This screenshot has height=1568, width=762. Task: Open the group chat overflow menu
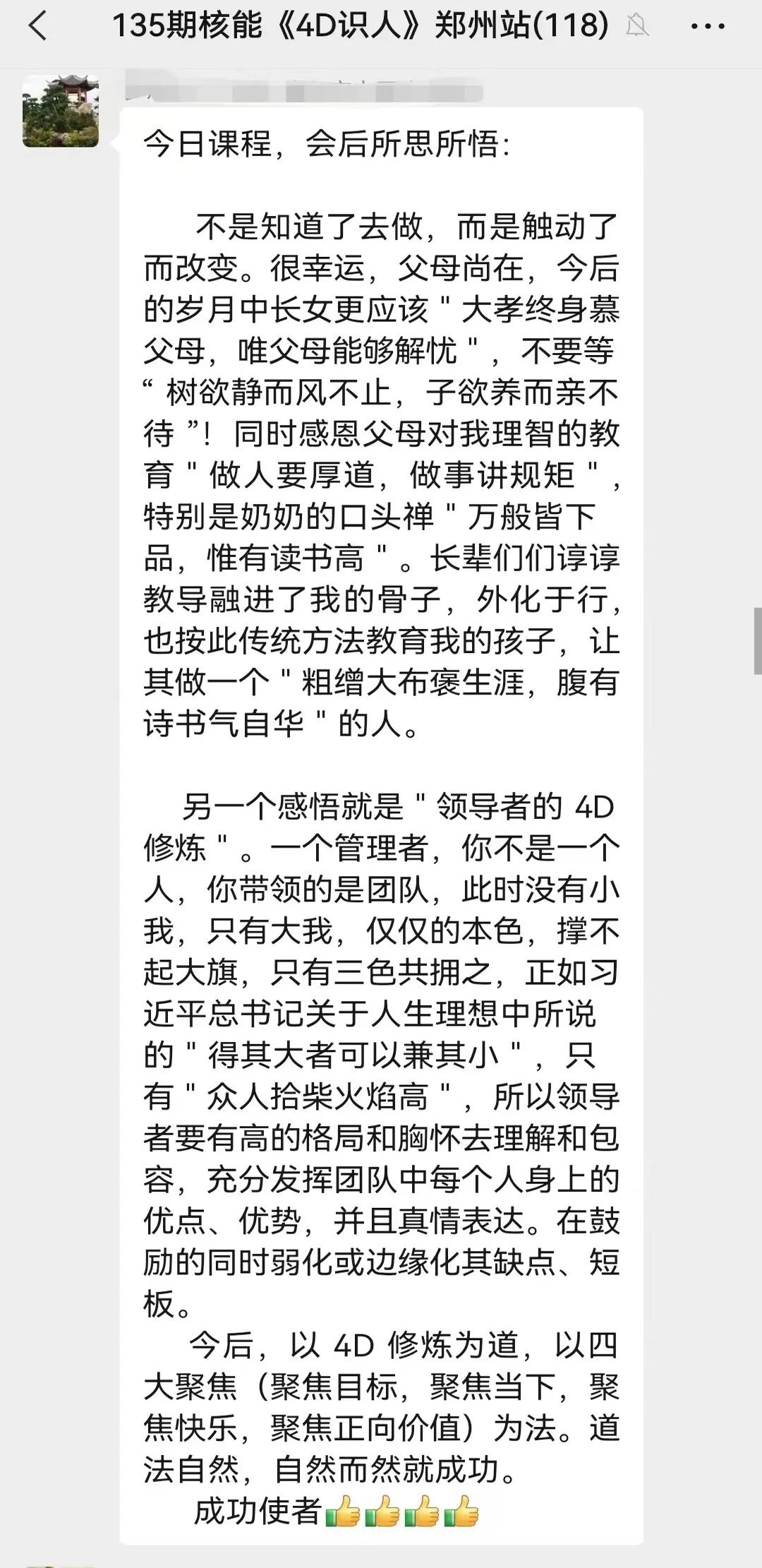[x=706, y=28]
